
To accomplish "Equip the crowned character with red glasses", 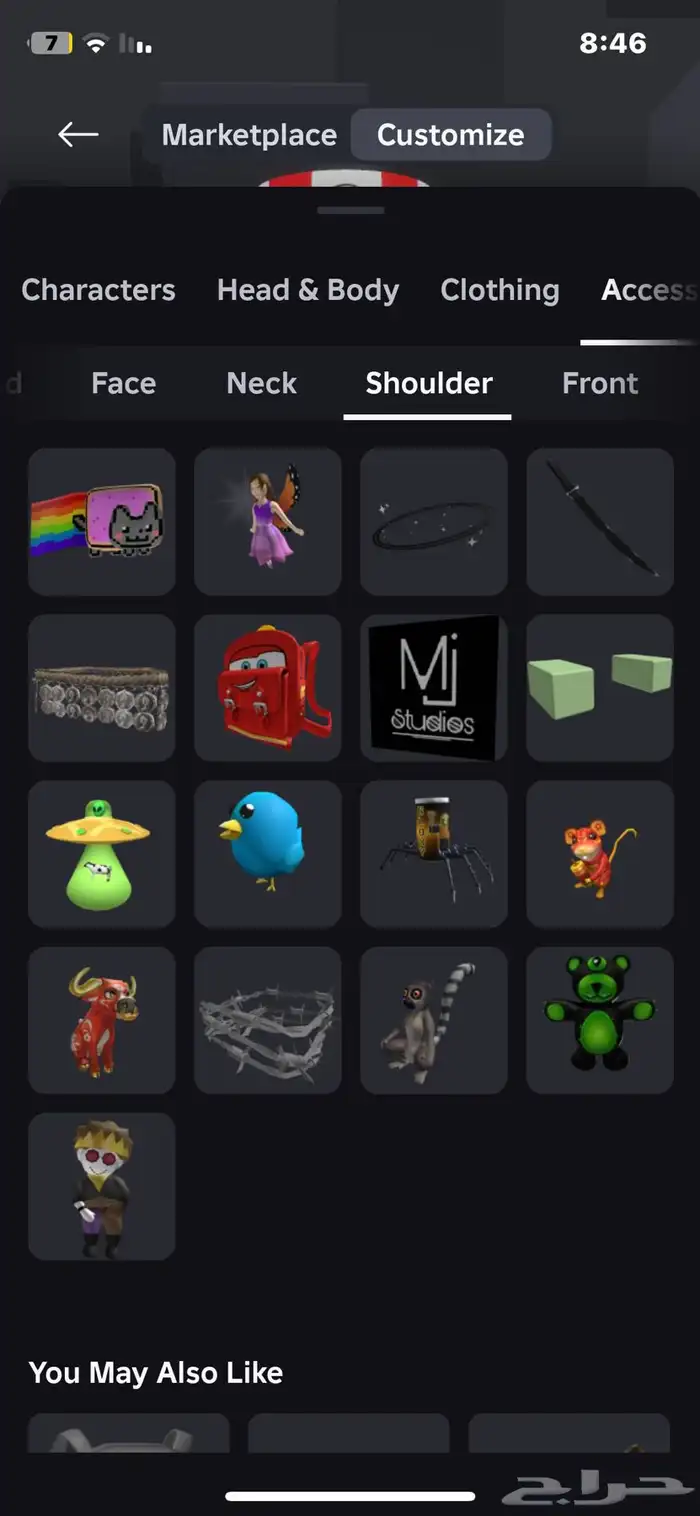I will [102, 1186].
